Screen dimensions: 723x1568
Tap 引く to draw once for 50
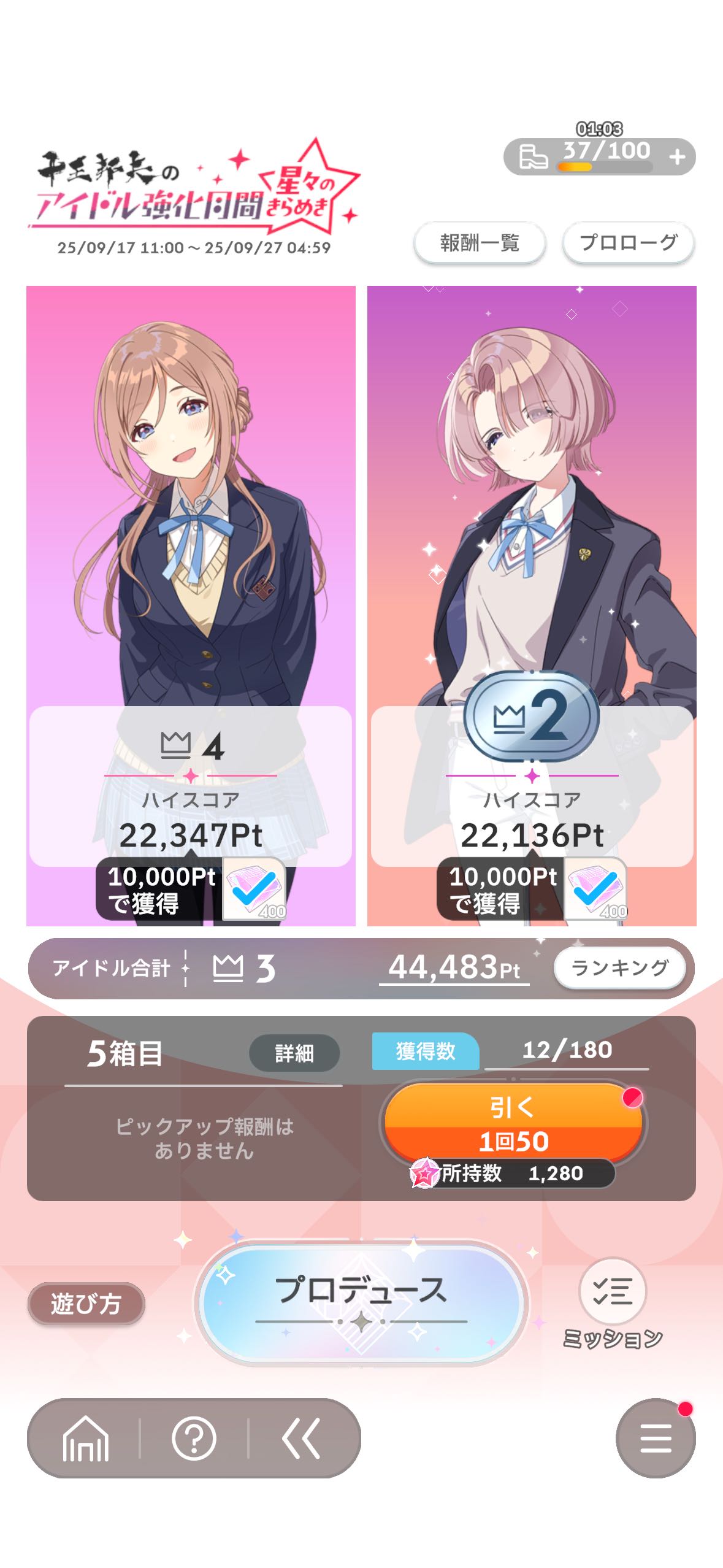coord(513,1123)
